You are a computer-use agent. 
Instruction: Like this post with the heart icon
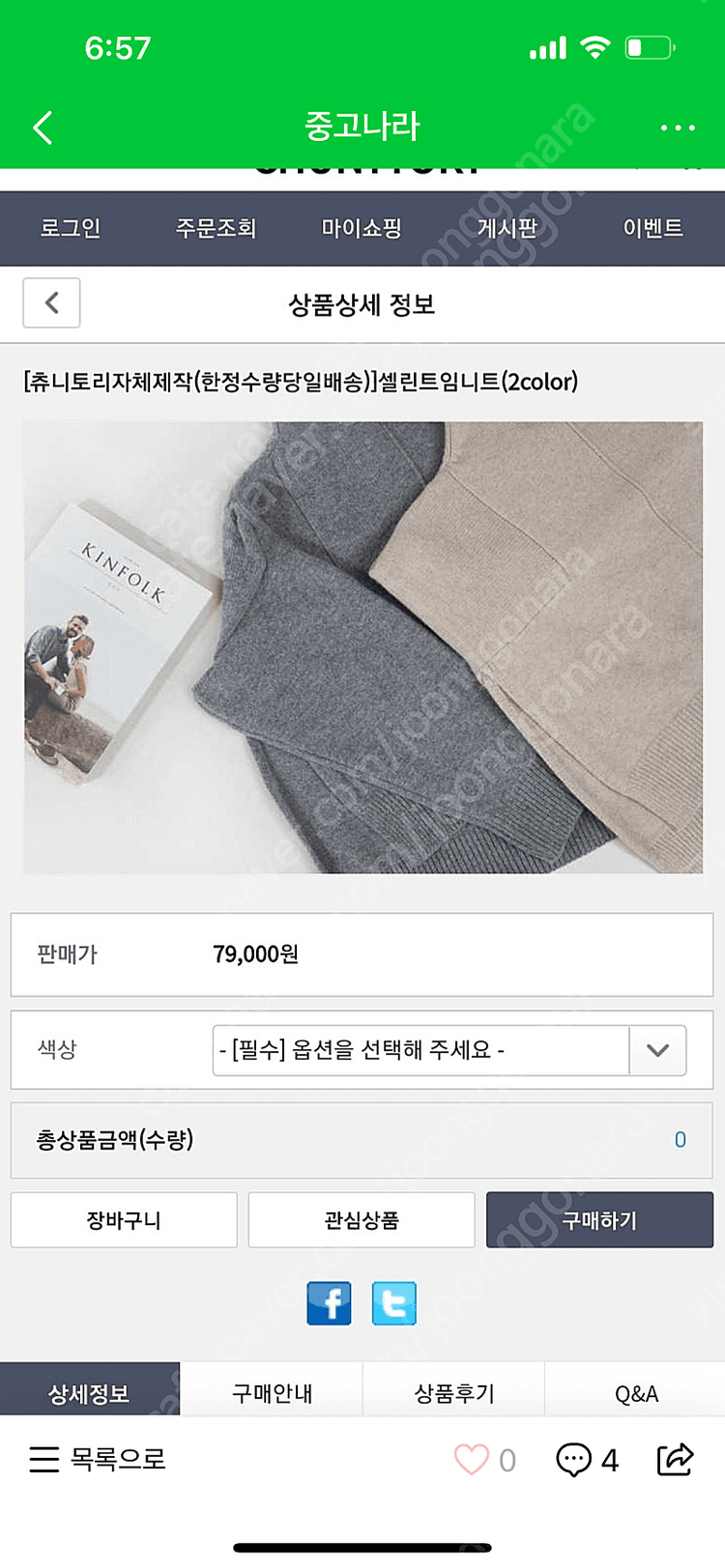click(472, 1459)
